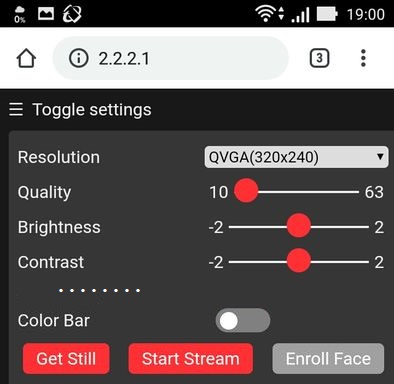Tap the Toggle settings hamburger menu
The image size is (394, 384).
pyautogui.click(x=16, y=110)
